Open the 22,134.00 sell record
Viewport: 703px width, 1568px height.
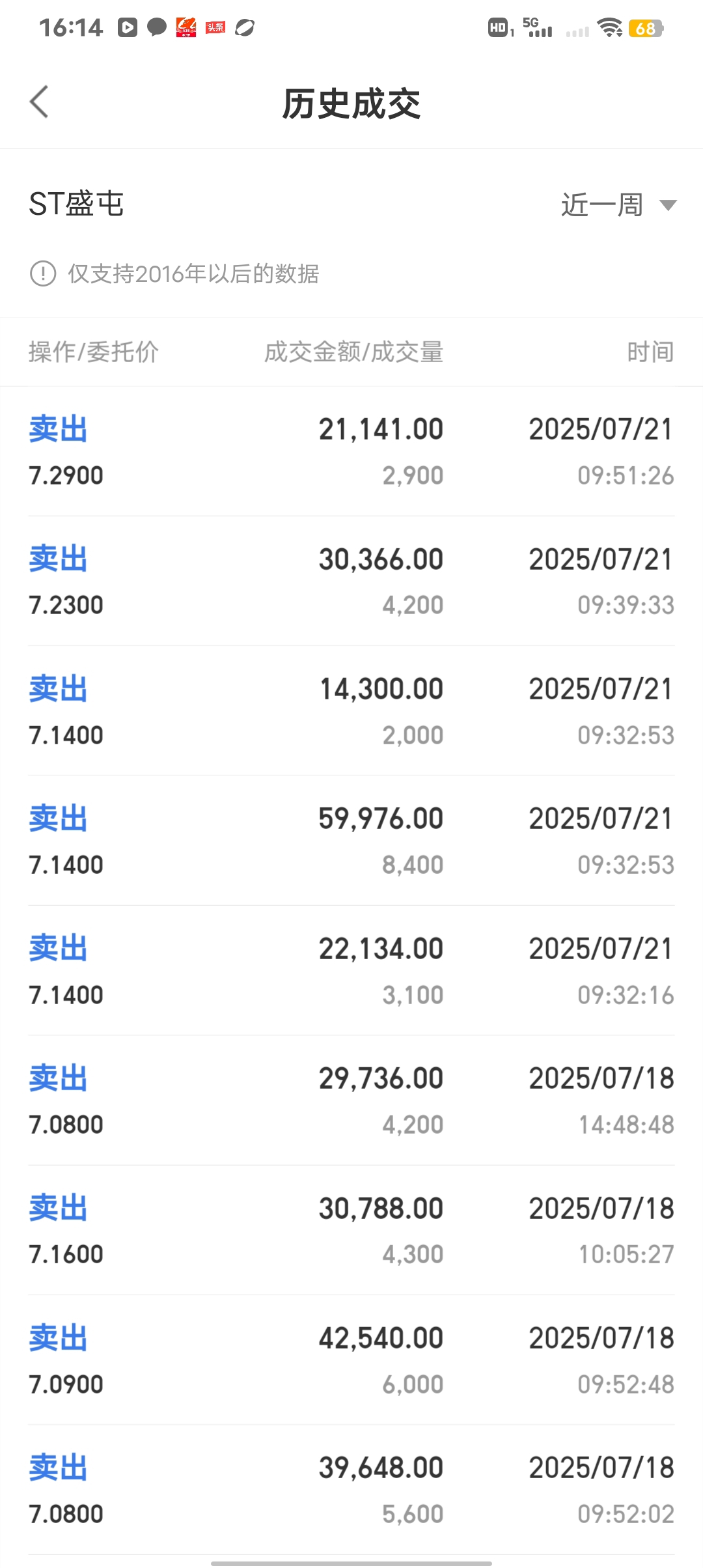coord(351,971)
